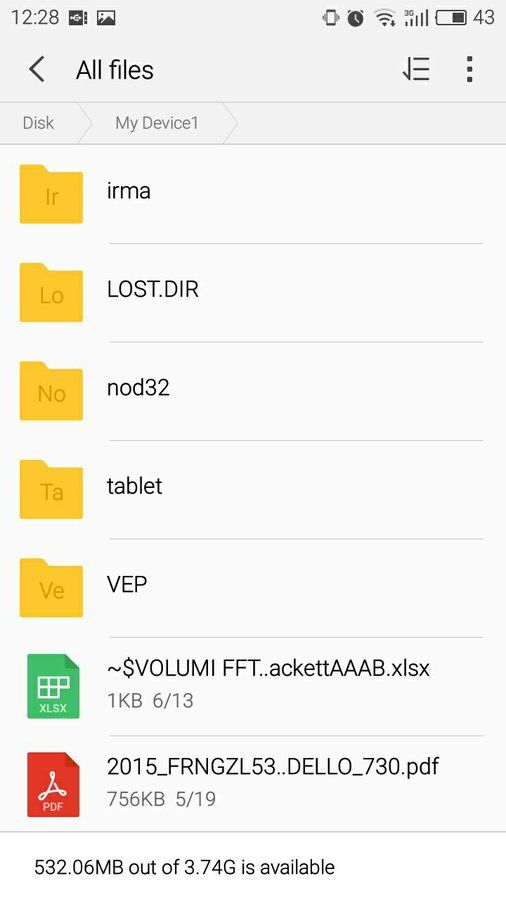View contents of the VEP folder
This screenshot has width=506, height=900.
(x=253, y=588)
